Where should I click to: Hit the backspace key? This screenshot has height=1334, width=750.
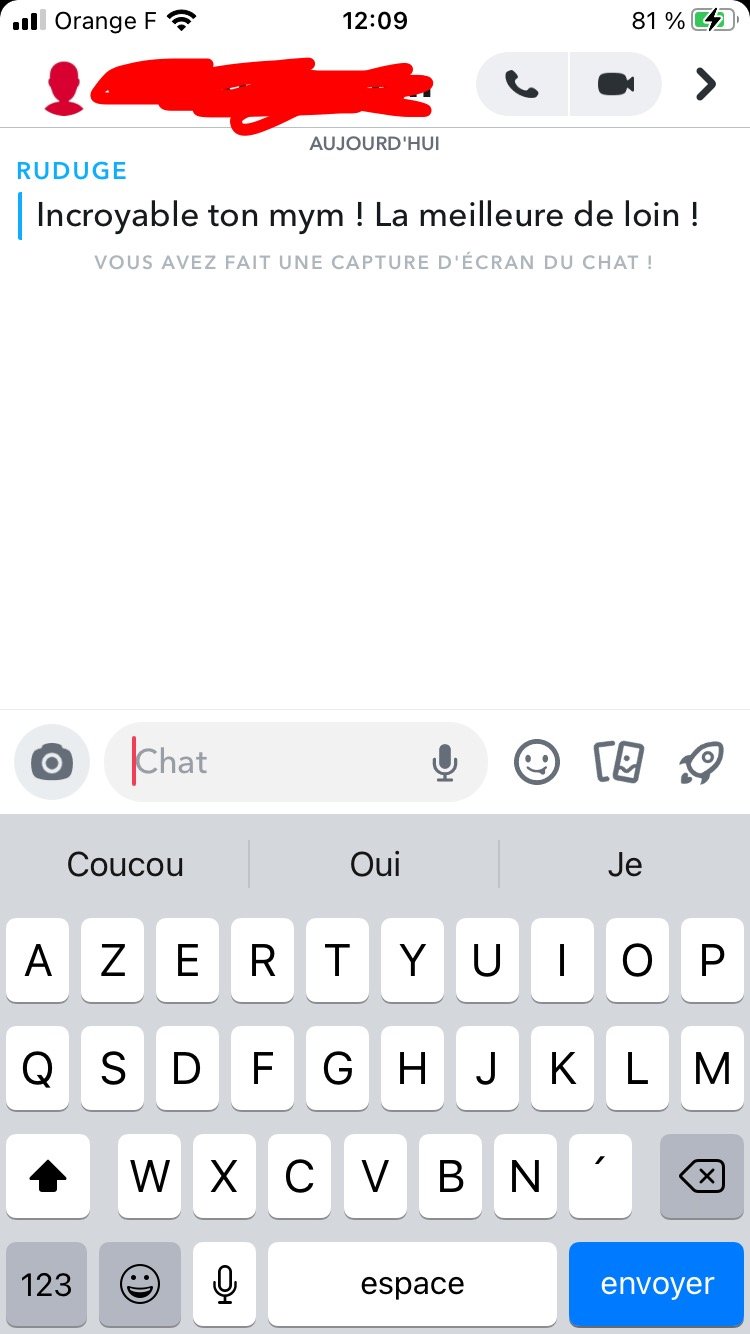point(702,1177)
